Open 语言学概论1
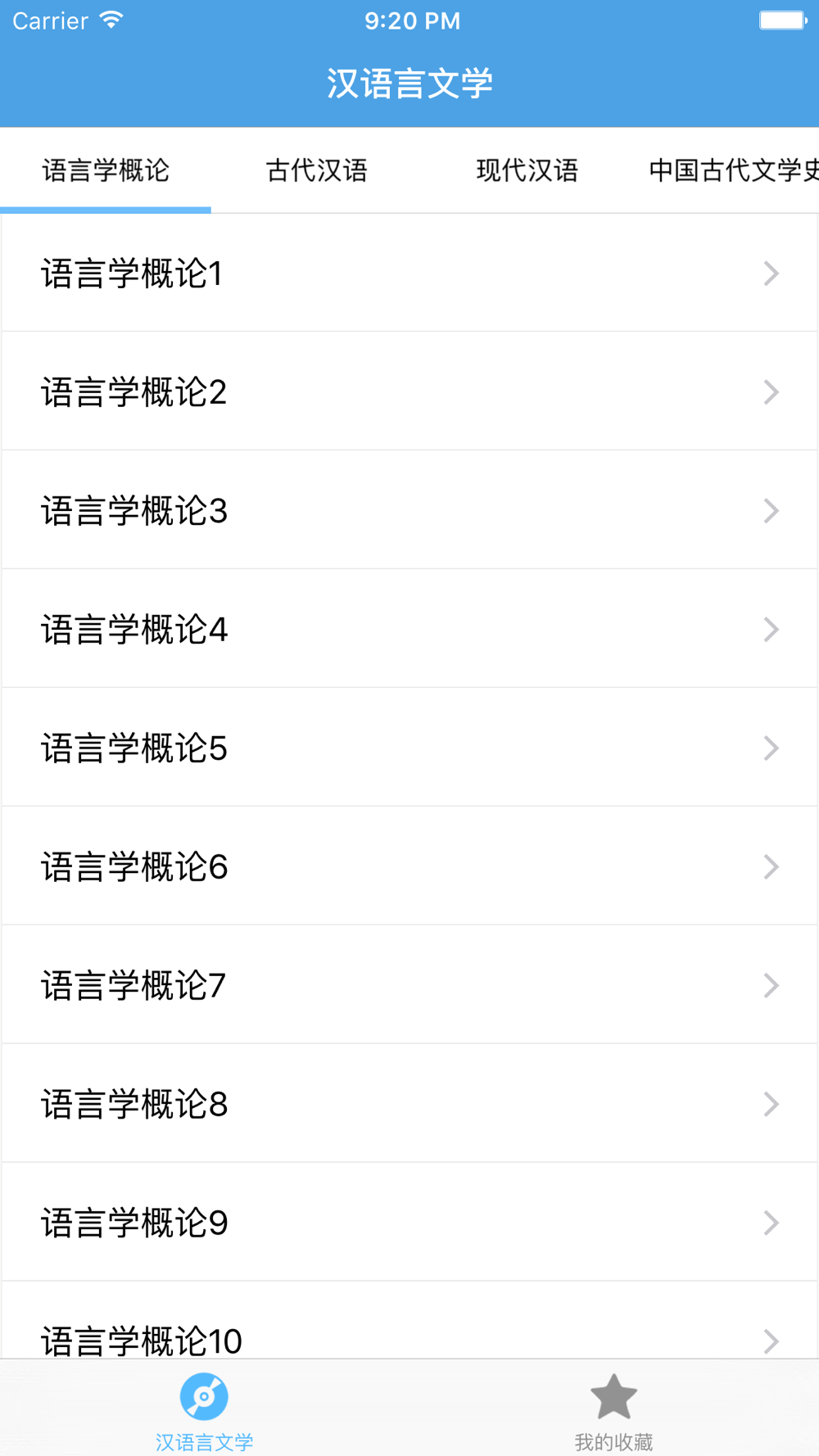 tap(409, 273)
